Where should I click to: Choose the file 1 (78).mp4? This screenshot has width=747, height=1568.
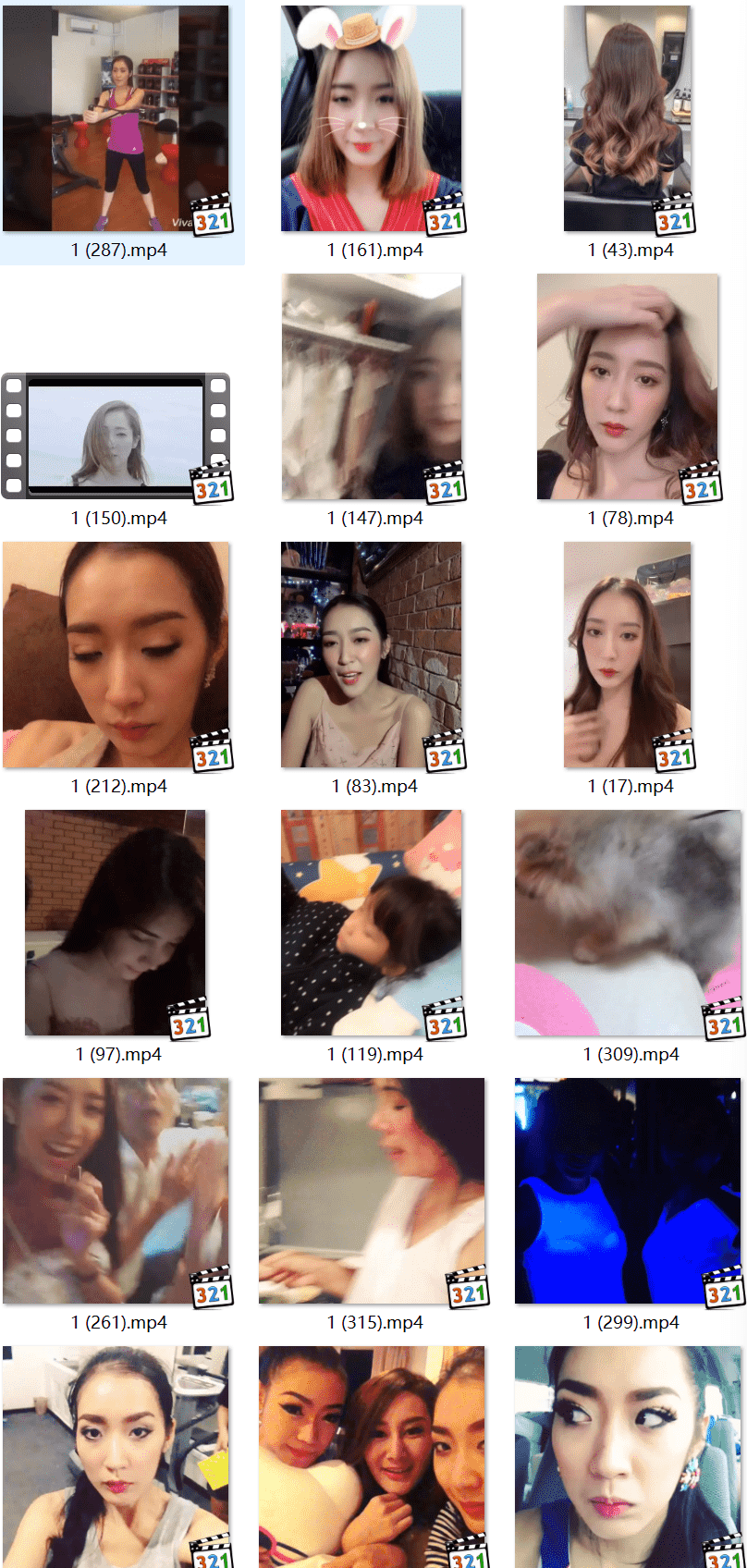pos(628,386)
